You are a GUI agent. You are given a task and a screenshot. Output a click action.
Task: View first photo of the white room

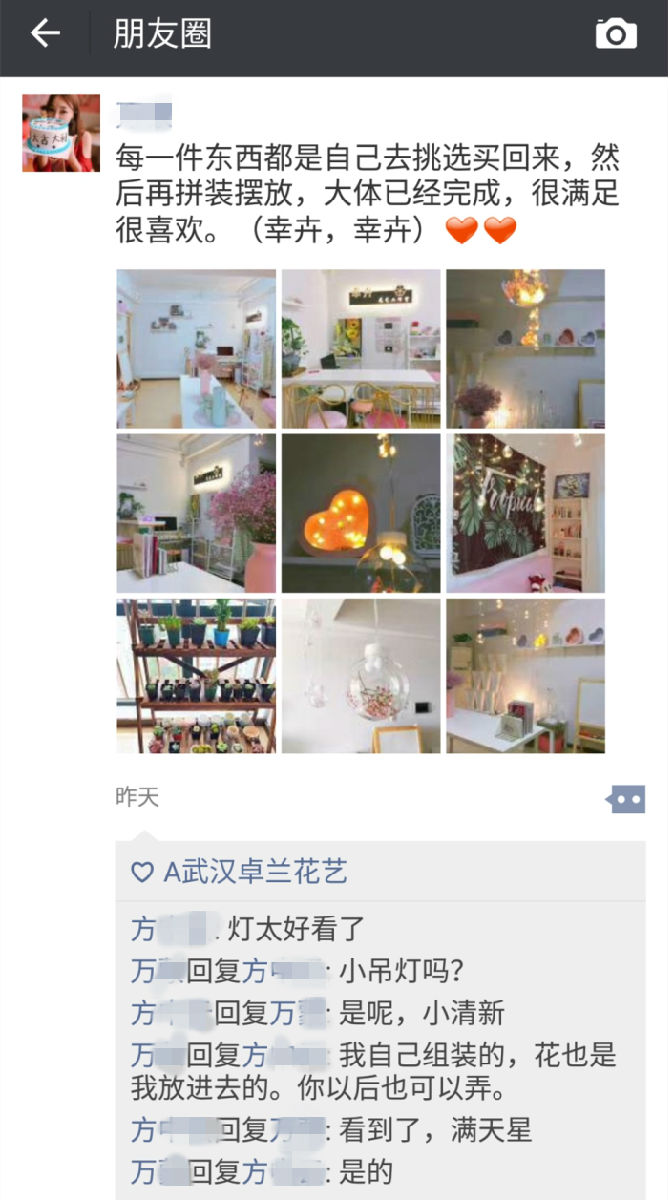(x=196, y=348)
